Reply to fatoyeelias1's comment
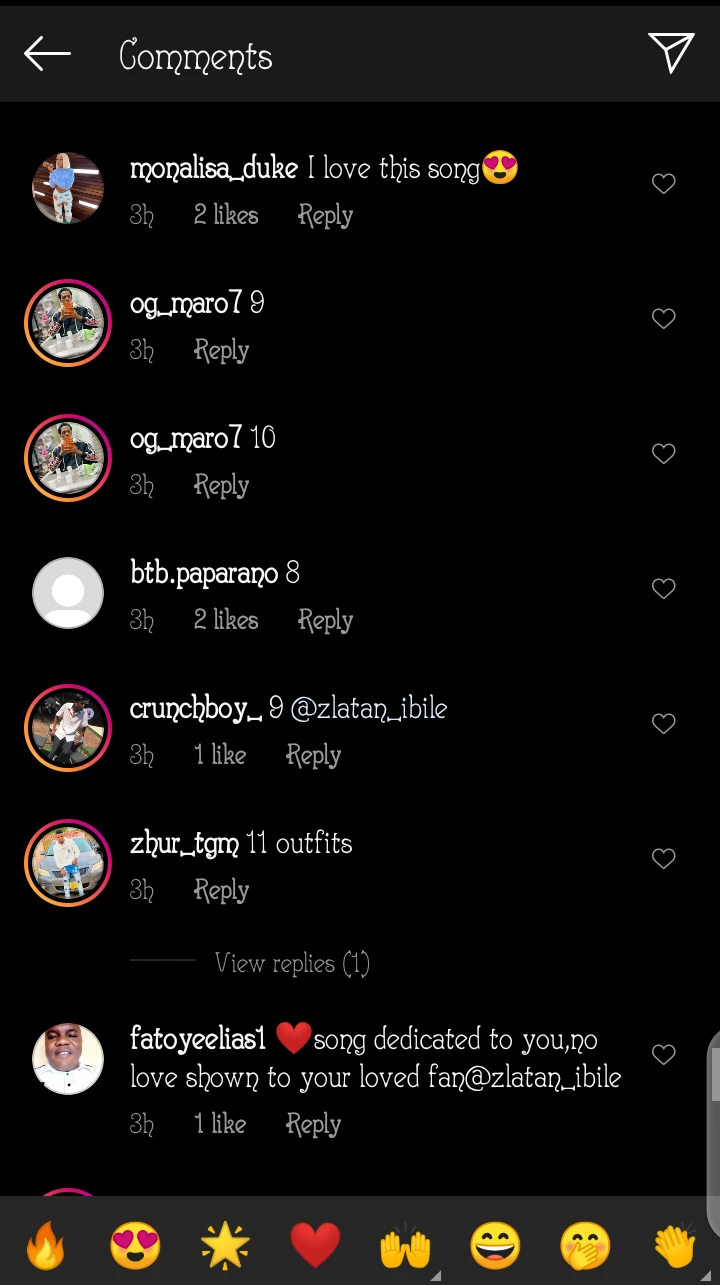This screenshot has height=1285, width=720. click(313, 1125)
